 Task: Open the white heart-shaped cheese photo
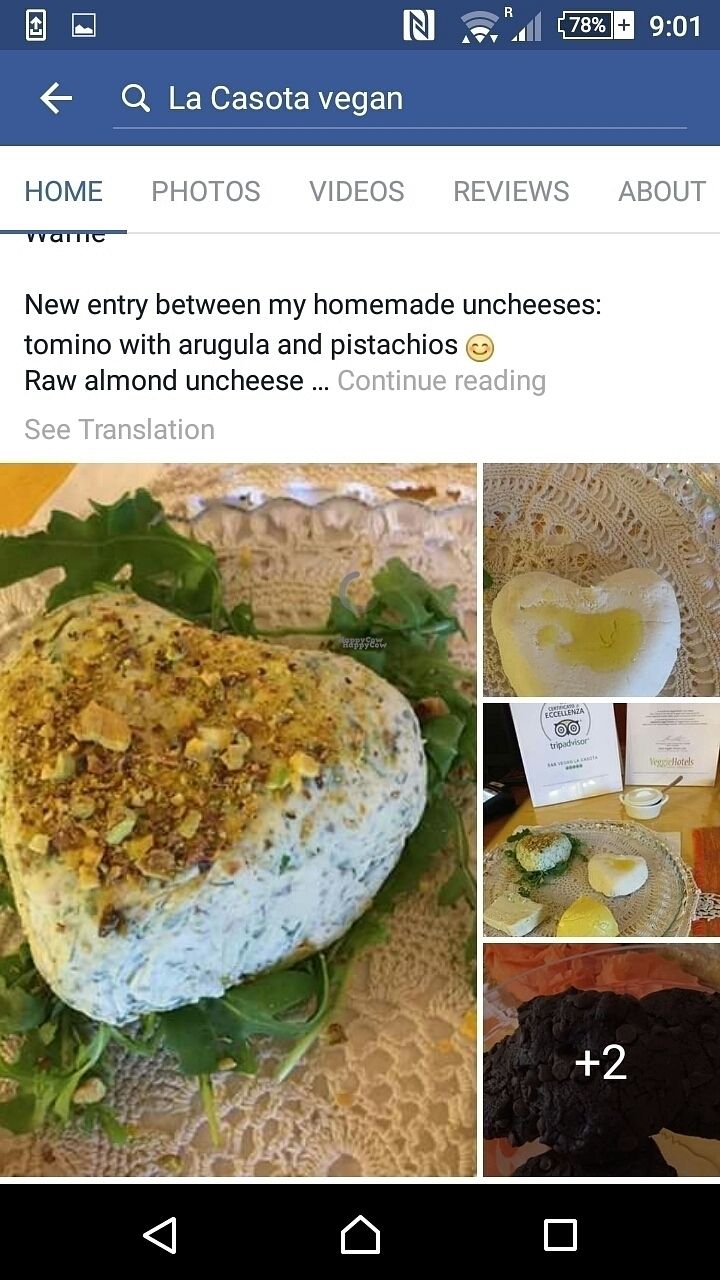point(600,580)
